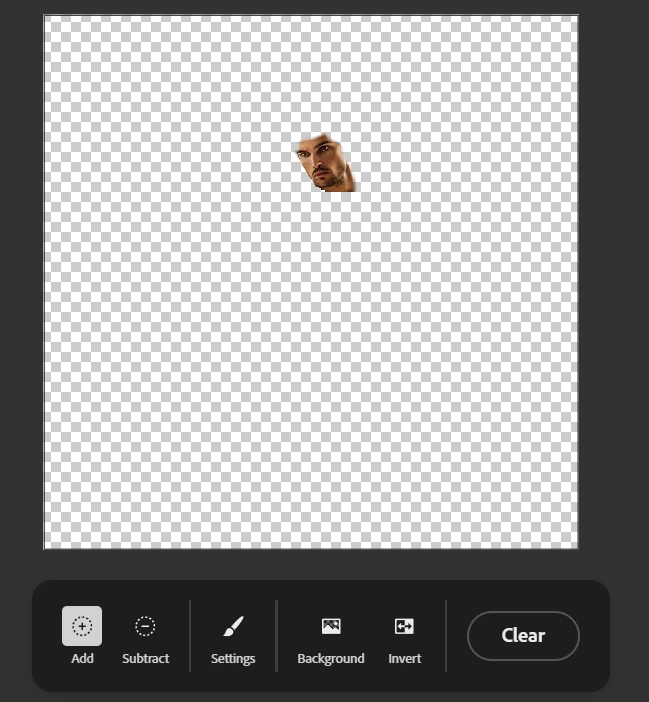
Task: Open brush Settings
Action: coord(233,636)
